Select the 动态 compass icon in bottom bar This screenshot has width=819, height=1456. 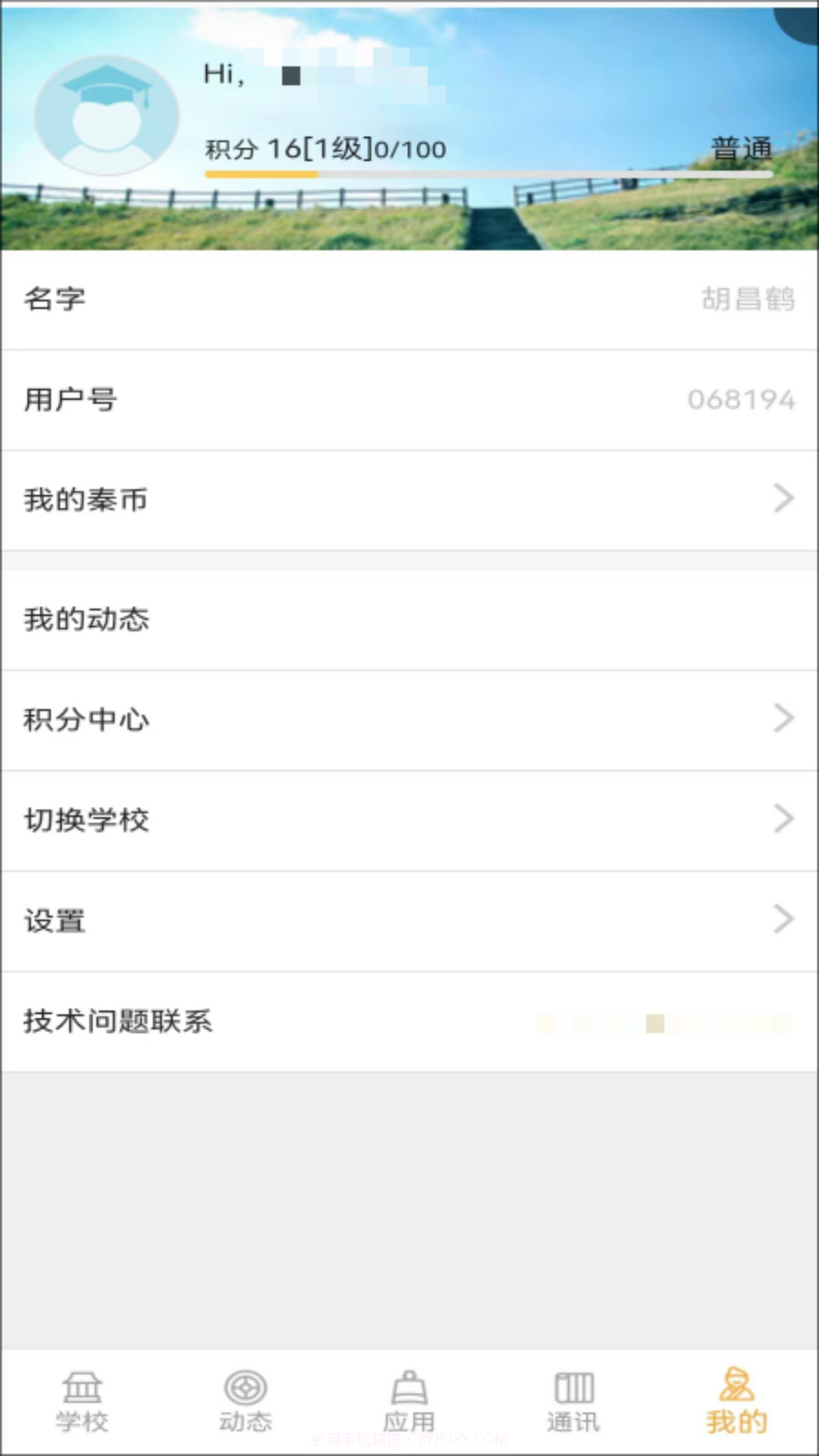point(246,1390)
